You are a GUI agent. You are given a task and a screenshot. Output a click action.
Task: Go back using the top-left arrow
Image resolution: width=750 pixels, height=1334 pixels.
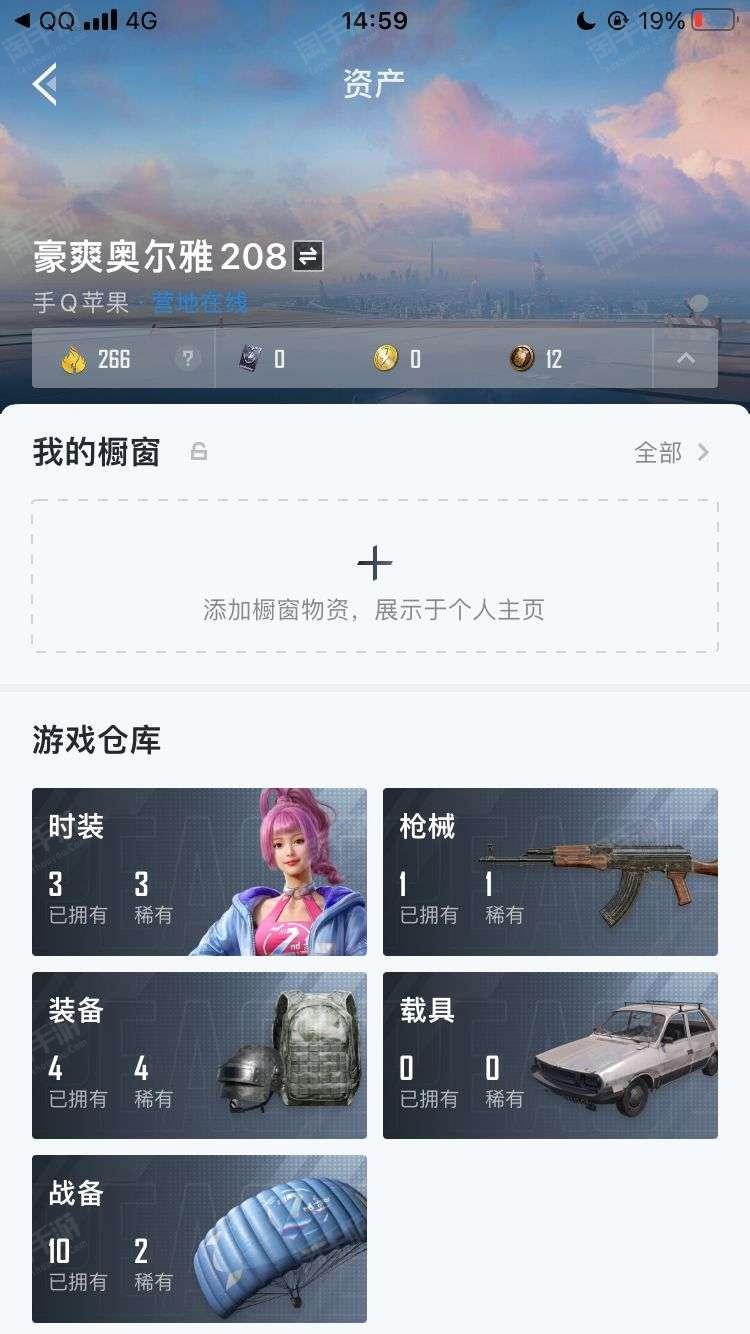tap(44, 84)
